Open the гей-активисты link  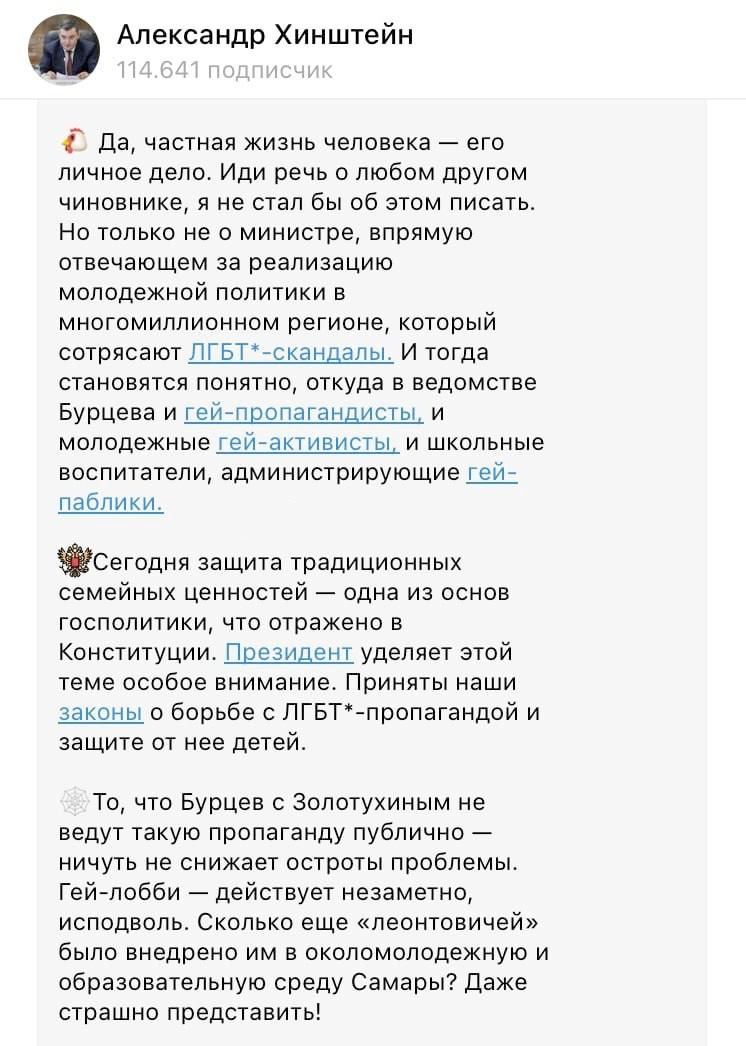(x=308, y=442)
